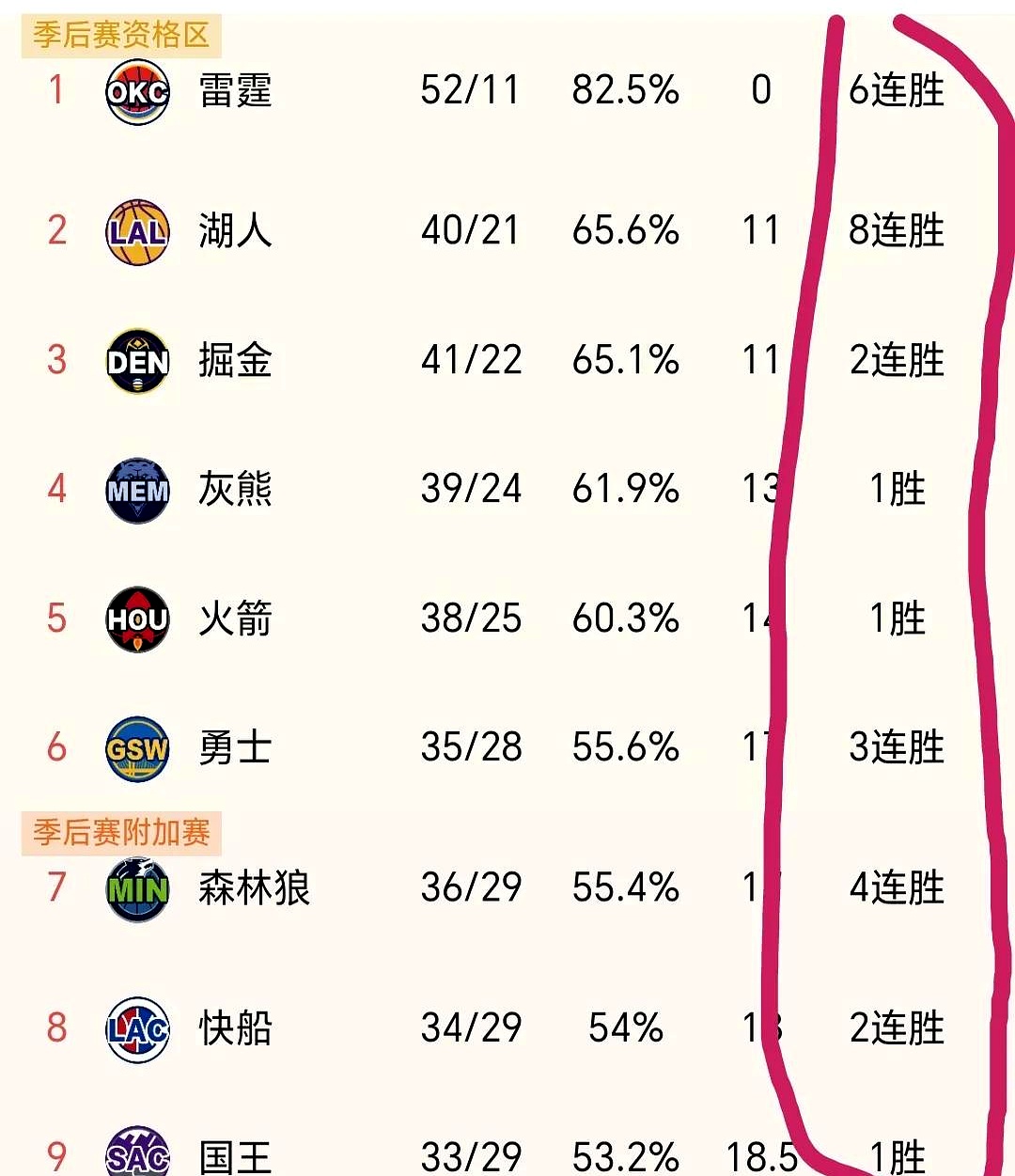Open the 雷霆 (OKC) team row
1015x1176 pixels.
pyautogui.click(x=235, y=91)
